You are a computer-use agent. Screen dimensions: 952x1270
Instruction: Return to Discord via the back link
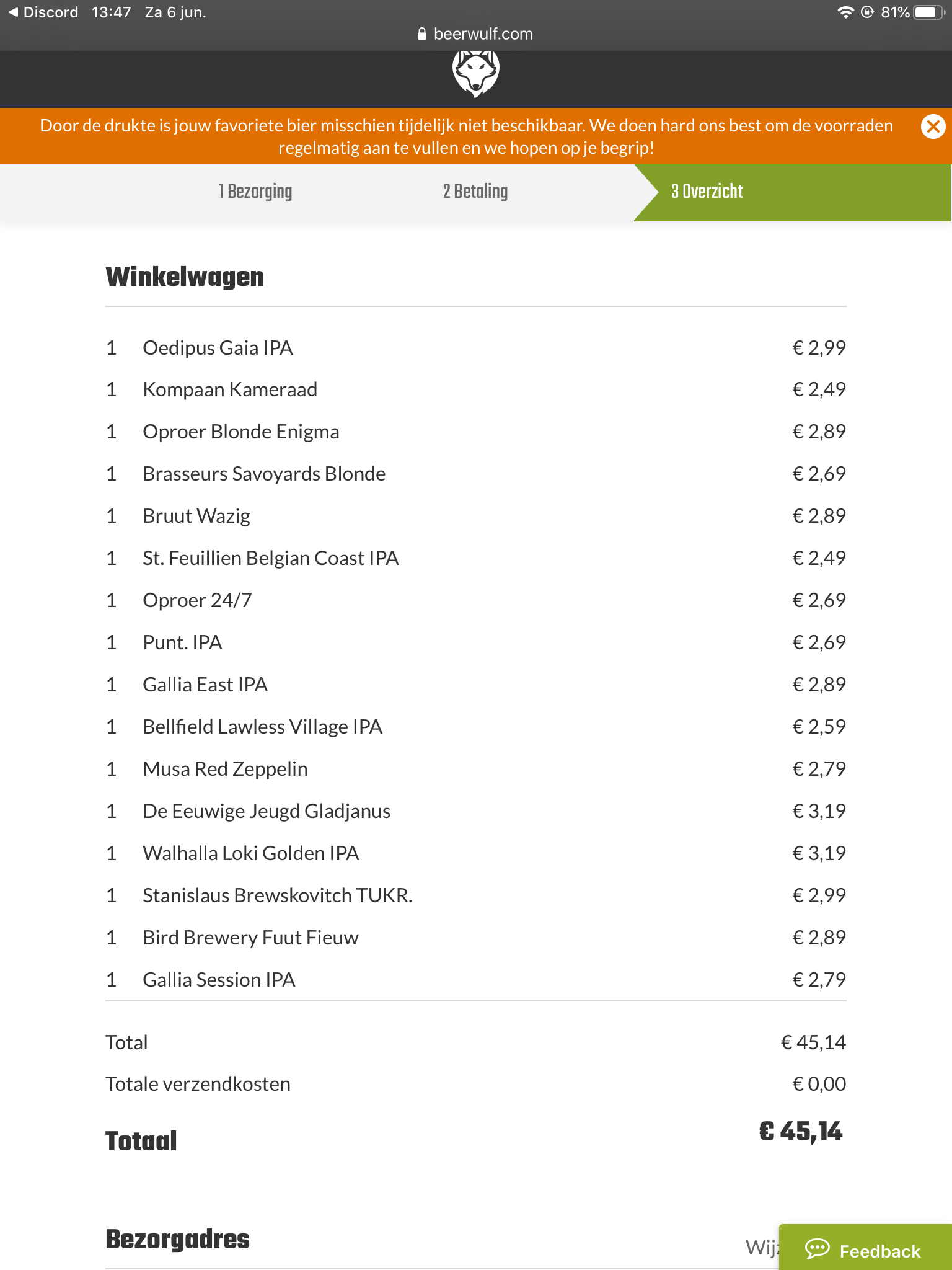point(42,12)
